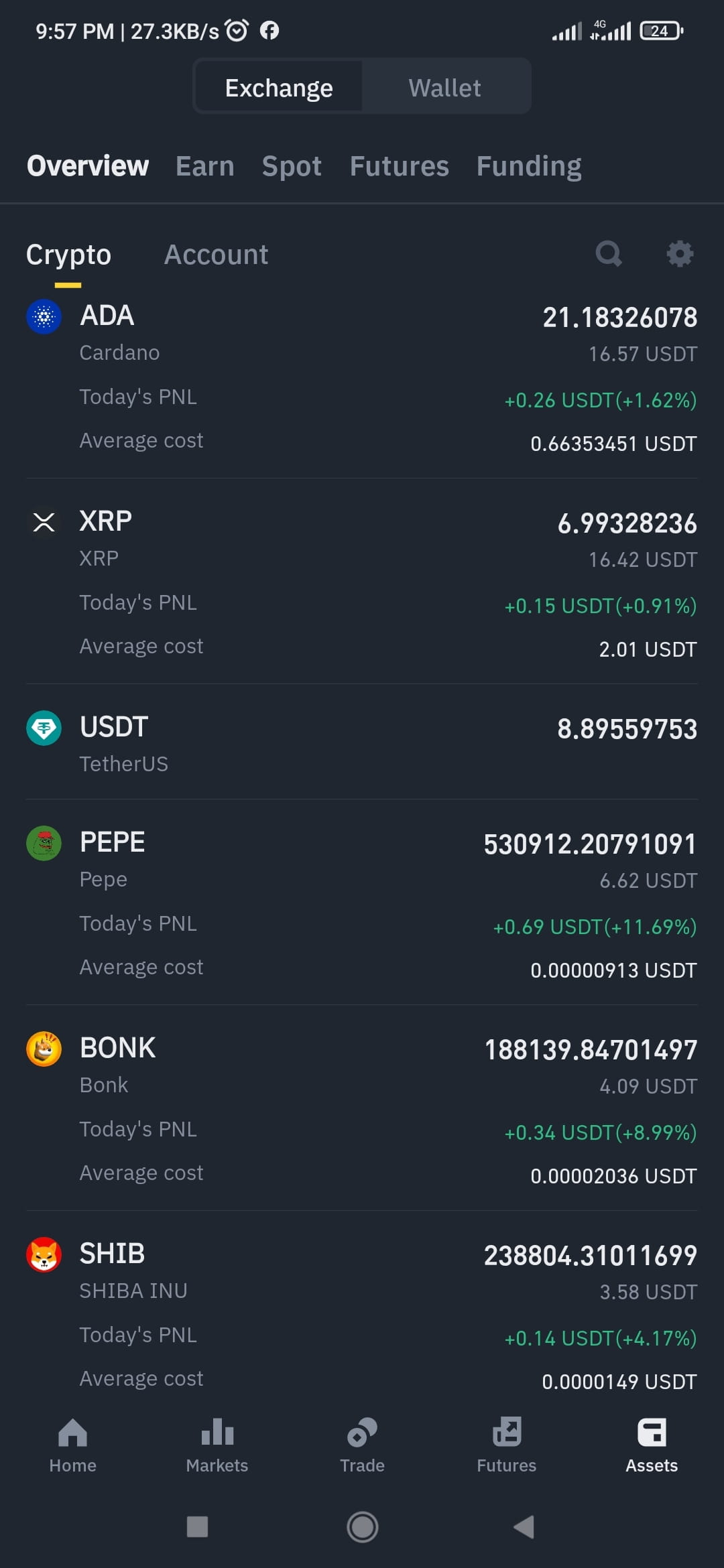This screenshot has width=724, height=1568.
Task: Switch to the Account sub-tab
Action: pos(216,255)
